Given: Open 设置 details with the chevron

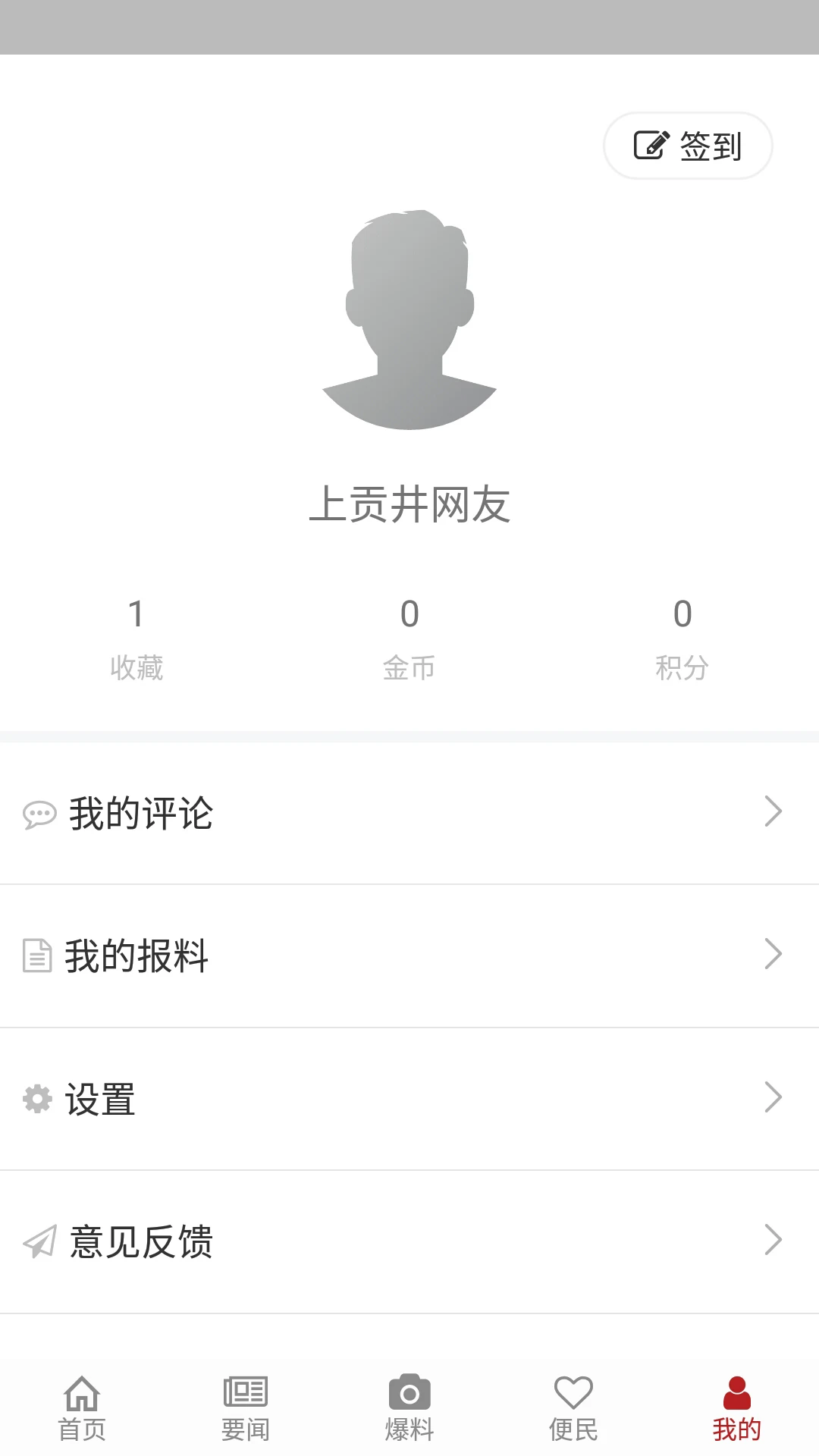Looking at the screenshot, I should pyautogui.click(x=773, y=1097).
